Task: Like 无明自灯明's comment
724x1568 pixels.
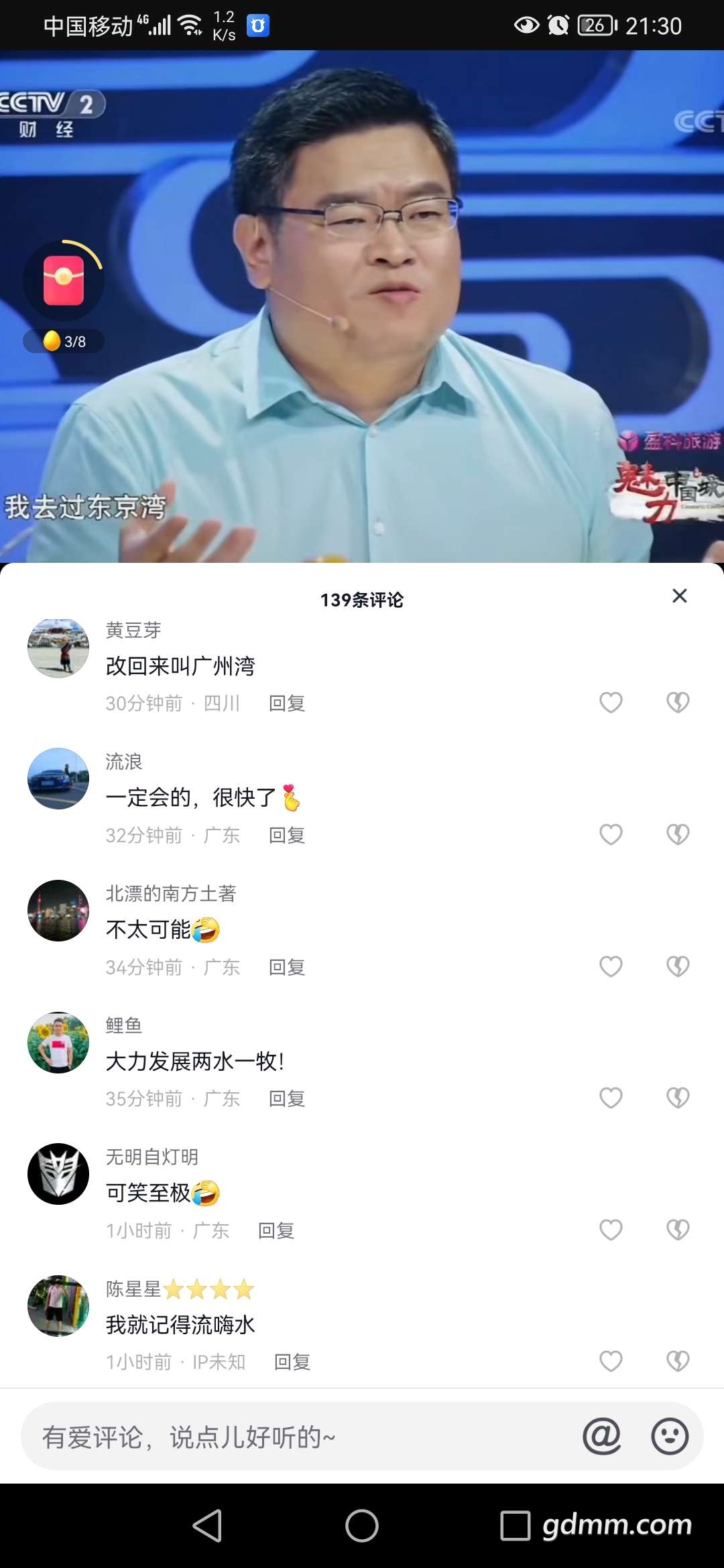Action: 611,1230
